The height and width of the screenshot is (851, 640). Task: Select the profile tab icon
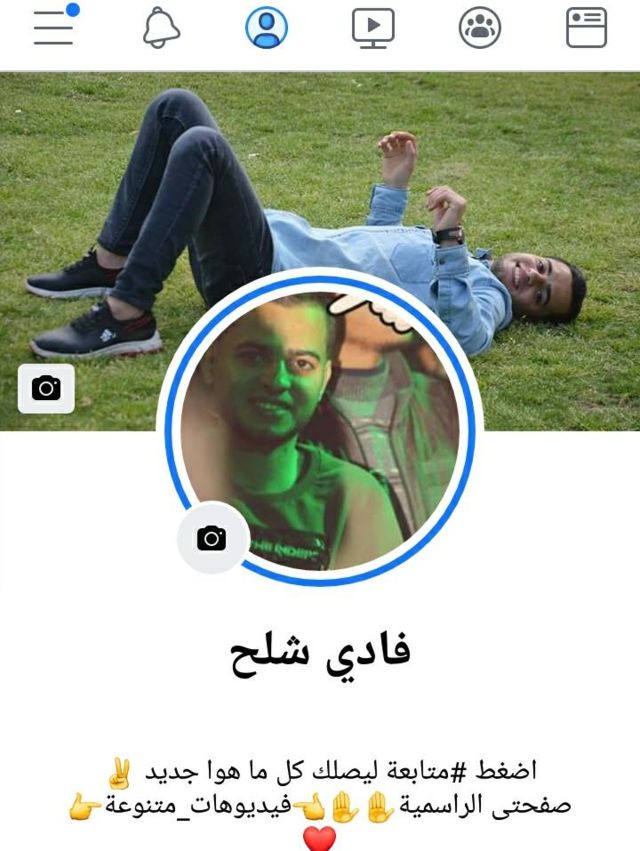[267, 28]
